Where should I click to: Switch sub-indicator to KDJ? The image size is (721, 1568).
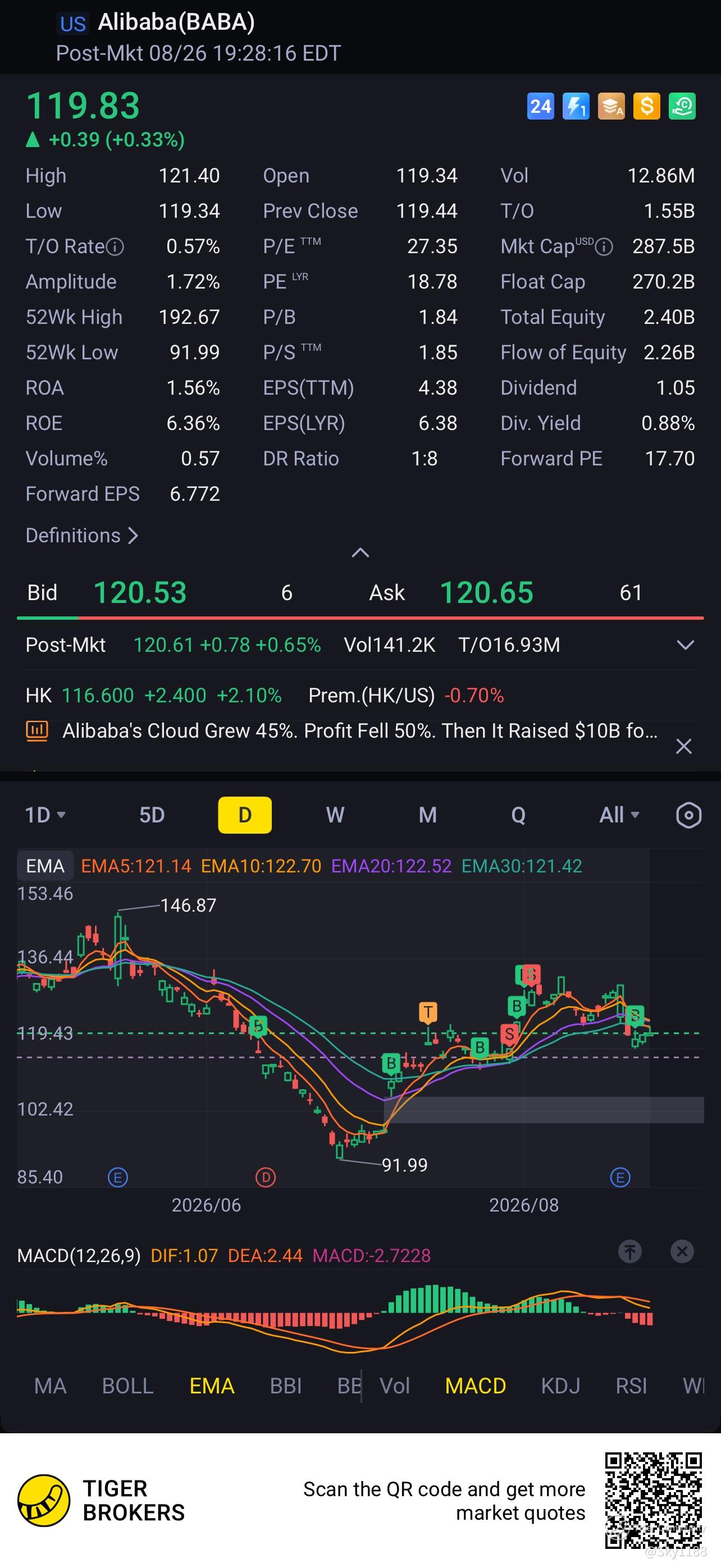coord(561,1386)
